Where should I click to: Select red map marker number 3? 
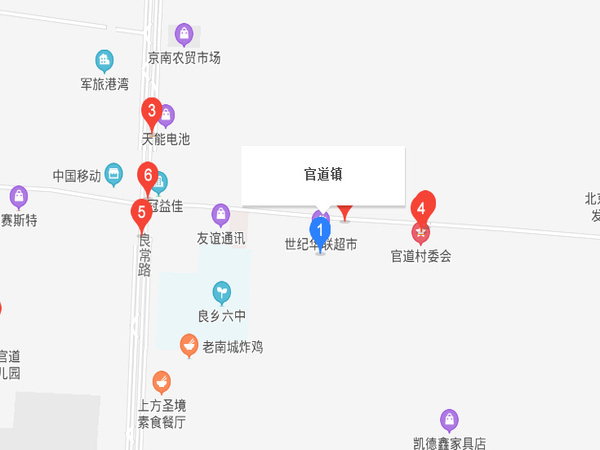click(152, 111)
